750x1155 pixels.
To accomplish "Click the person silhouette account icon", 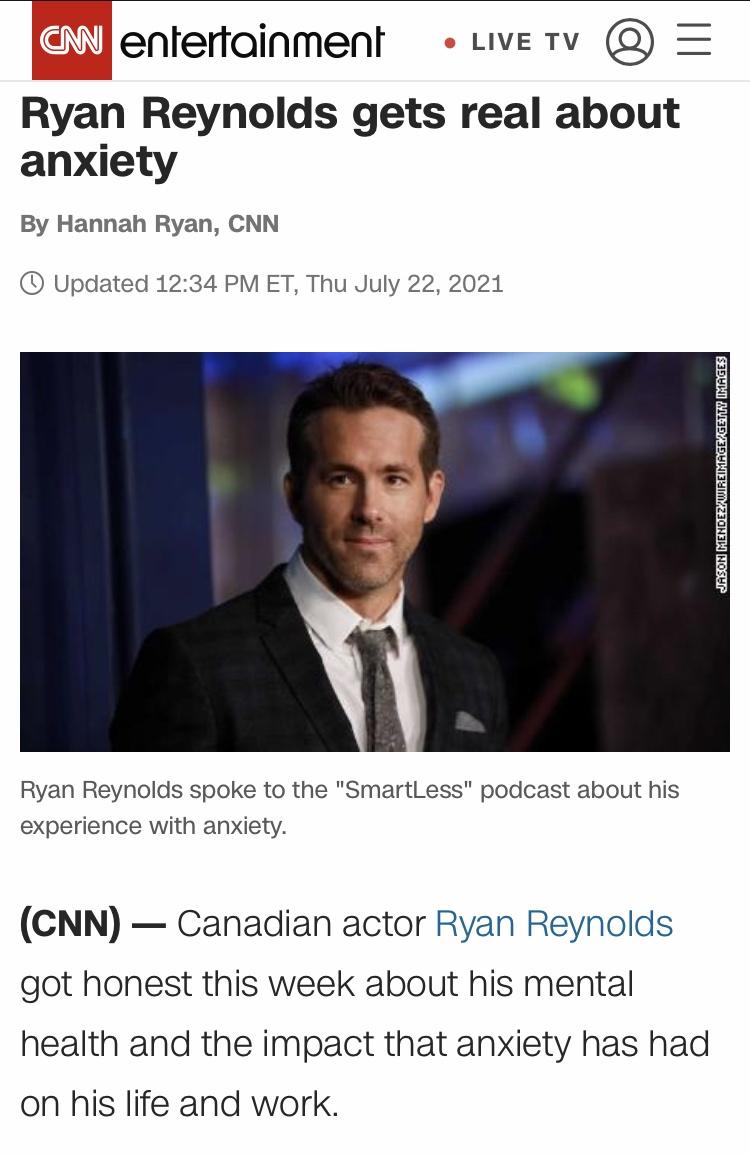I will (x=630, y=41).
